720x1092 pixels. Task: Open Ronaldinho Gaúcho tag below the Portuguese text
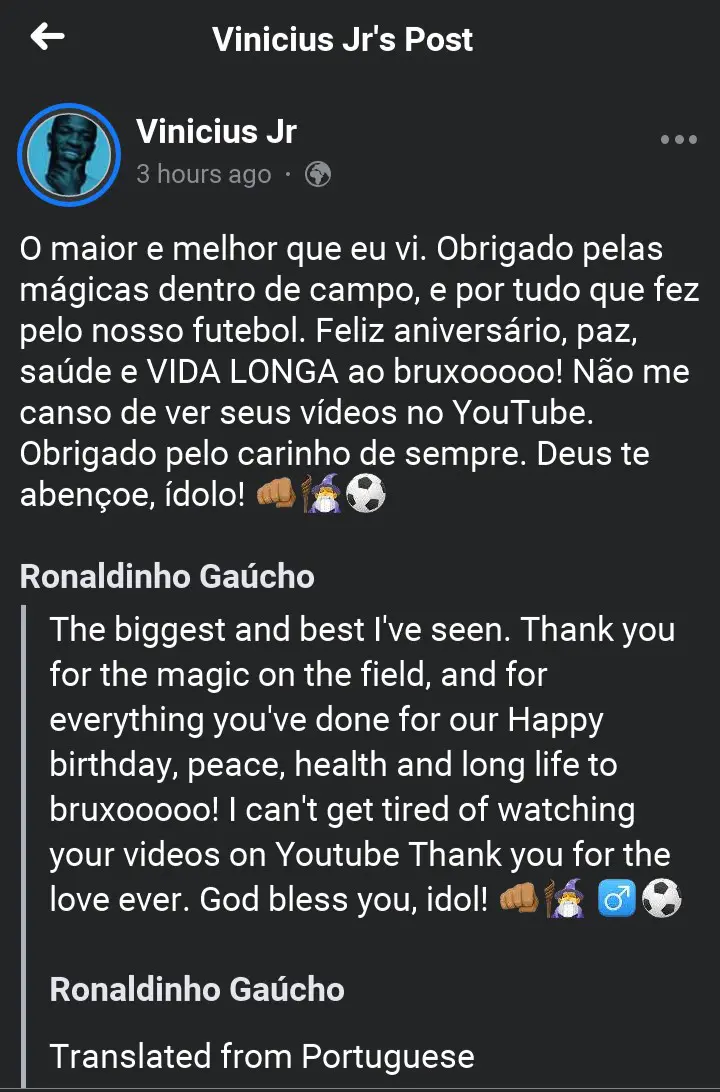point(167,576)
